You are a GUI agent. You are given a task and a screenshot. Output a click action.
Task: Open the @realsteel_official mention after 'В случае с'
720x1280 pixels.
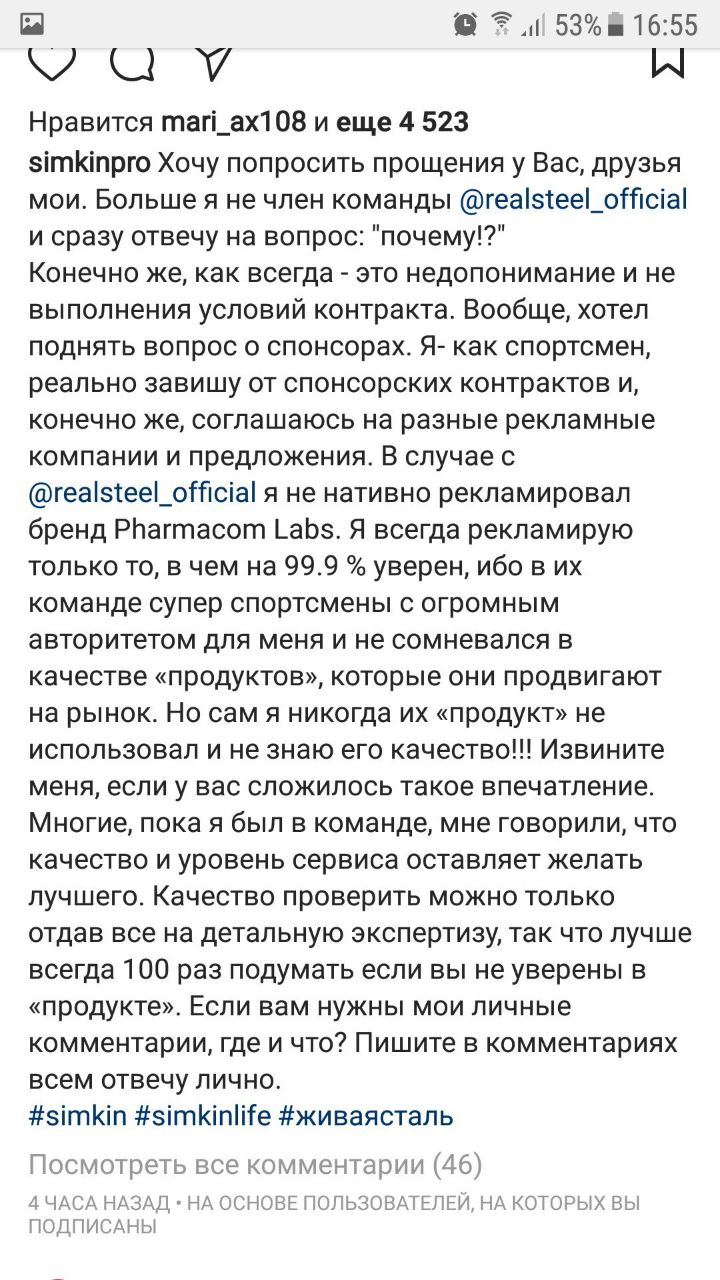coord(143,493)
